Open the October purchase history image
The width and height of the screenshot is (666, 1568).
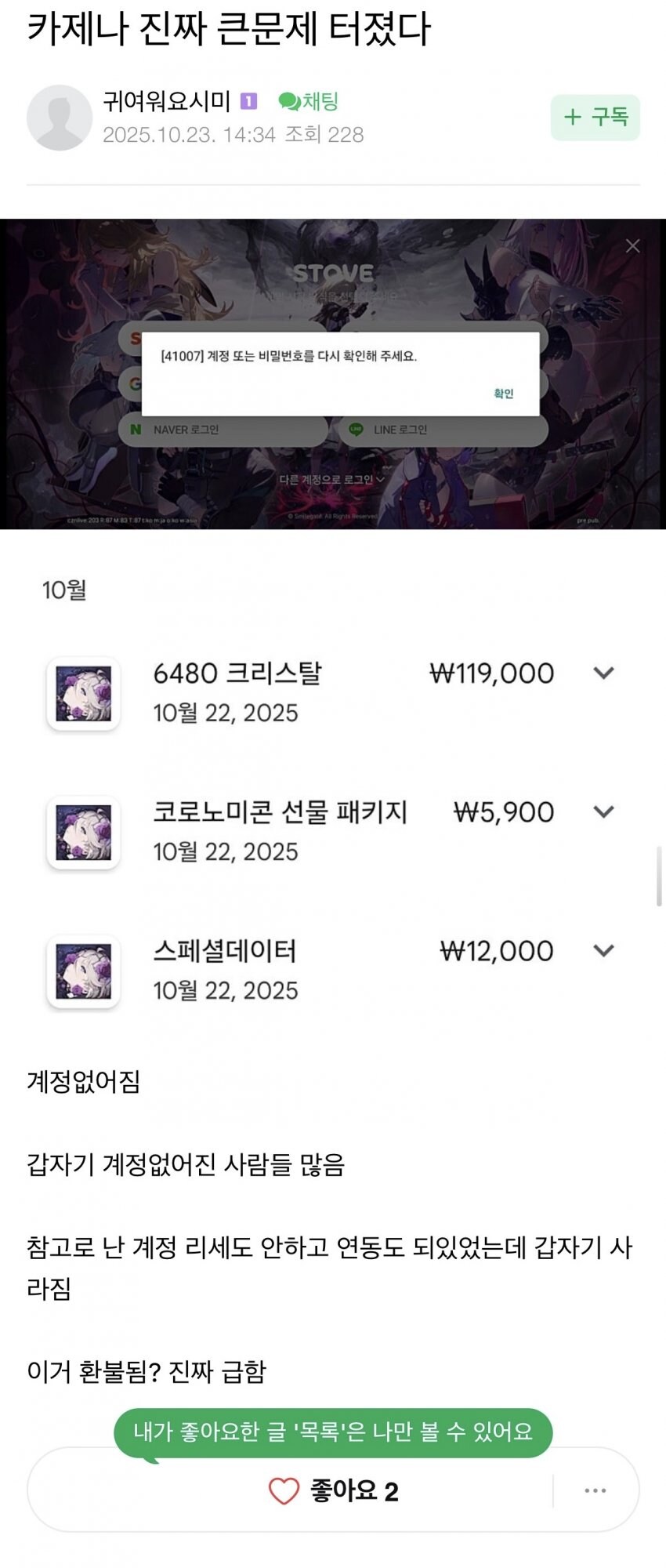point(333,792)
